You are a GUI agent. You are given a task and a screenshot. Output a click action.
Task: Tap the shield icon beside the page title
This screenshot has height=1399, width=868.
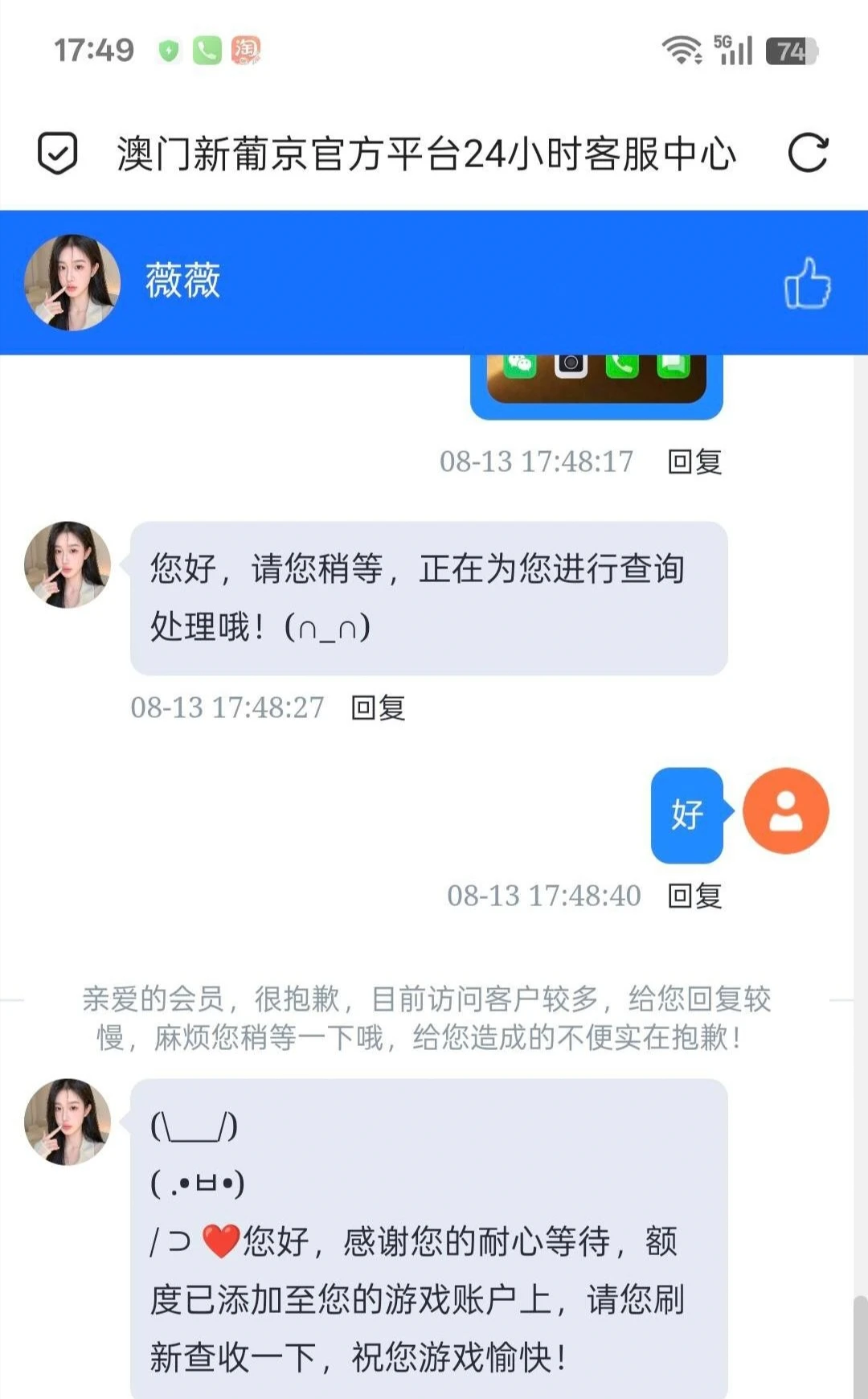click(x=58, y=153)
